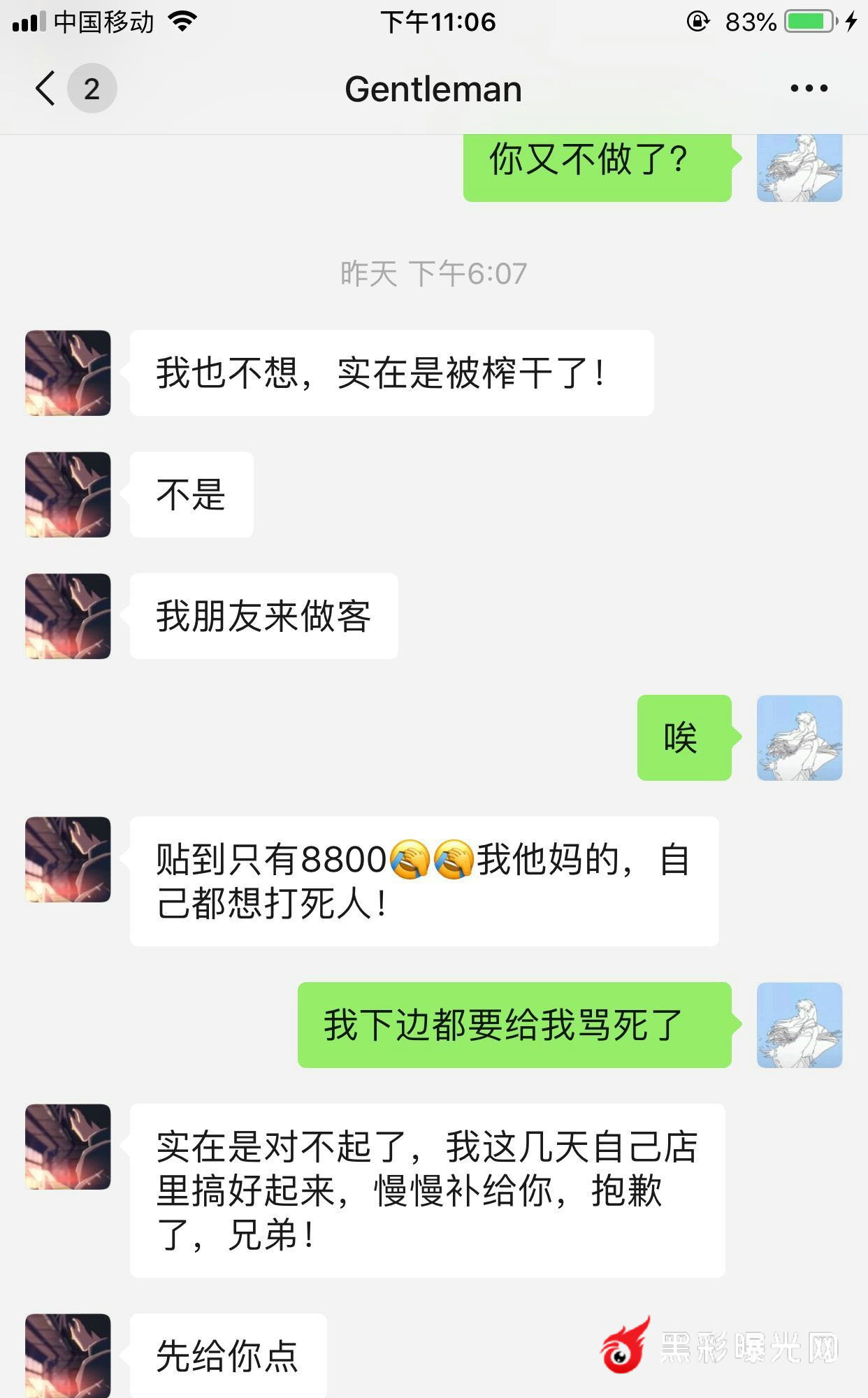The image size is (868, 1398).
Task: View my profile avatar next to "唉"
Action: coord(800,737)
